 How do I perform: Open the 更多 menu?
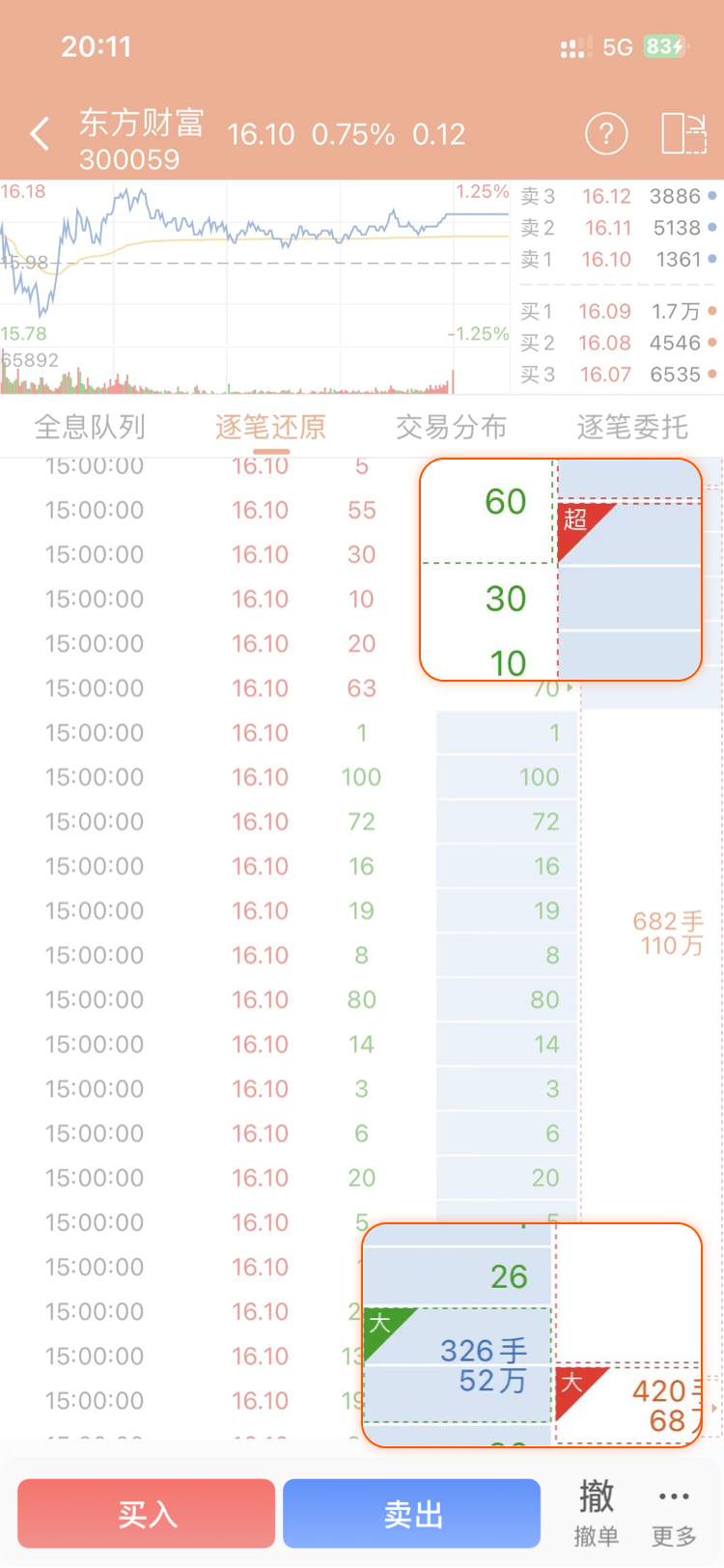click(674, 1512)
